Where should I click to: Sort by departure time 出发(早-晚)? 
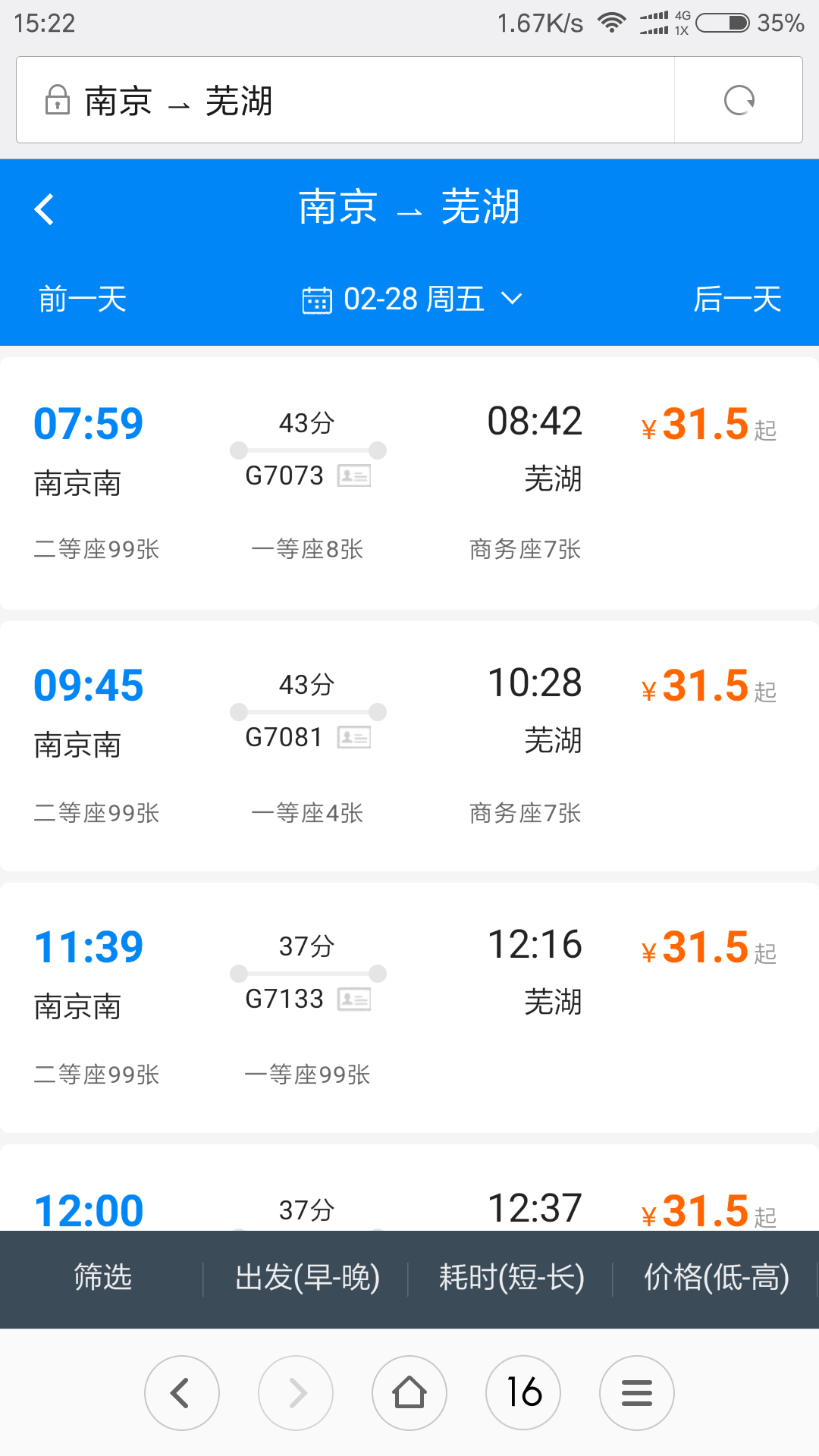[307, 1278]
